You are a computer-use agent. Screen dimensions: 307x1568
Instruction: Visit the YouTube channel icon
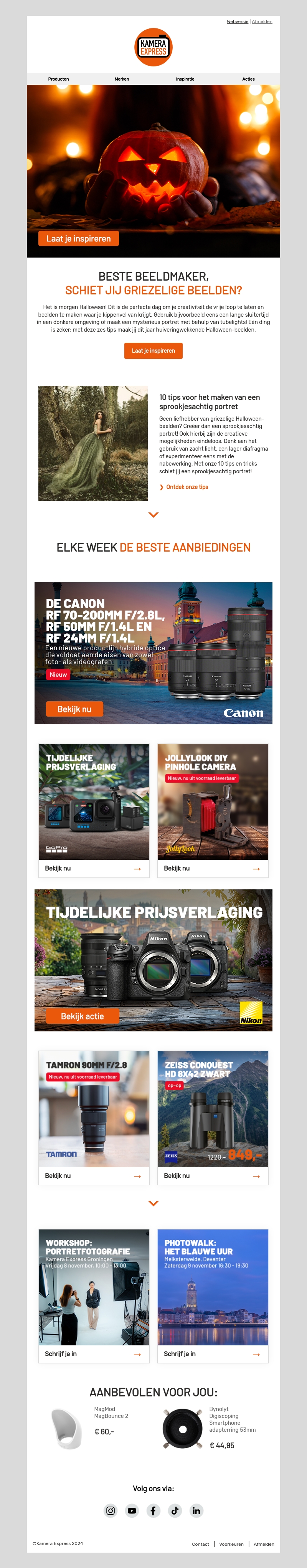pyautogui.click(x=132, y=1511)
